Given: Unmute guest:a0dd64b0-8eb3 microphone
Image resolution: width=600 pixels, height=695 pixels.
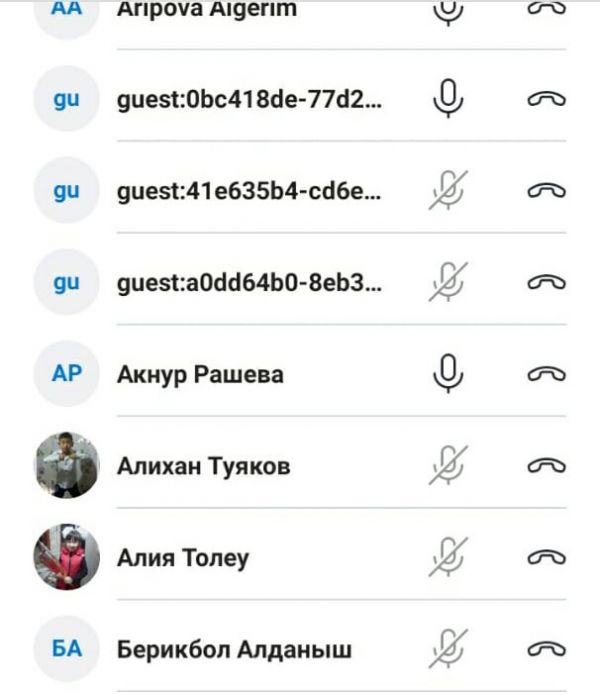Looking at the screenshot, I should click(x=449, y=282).
